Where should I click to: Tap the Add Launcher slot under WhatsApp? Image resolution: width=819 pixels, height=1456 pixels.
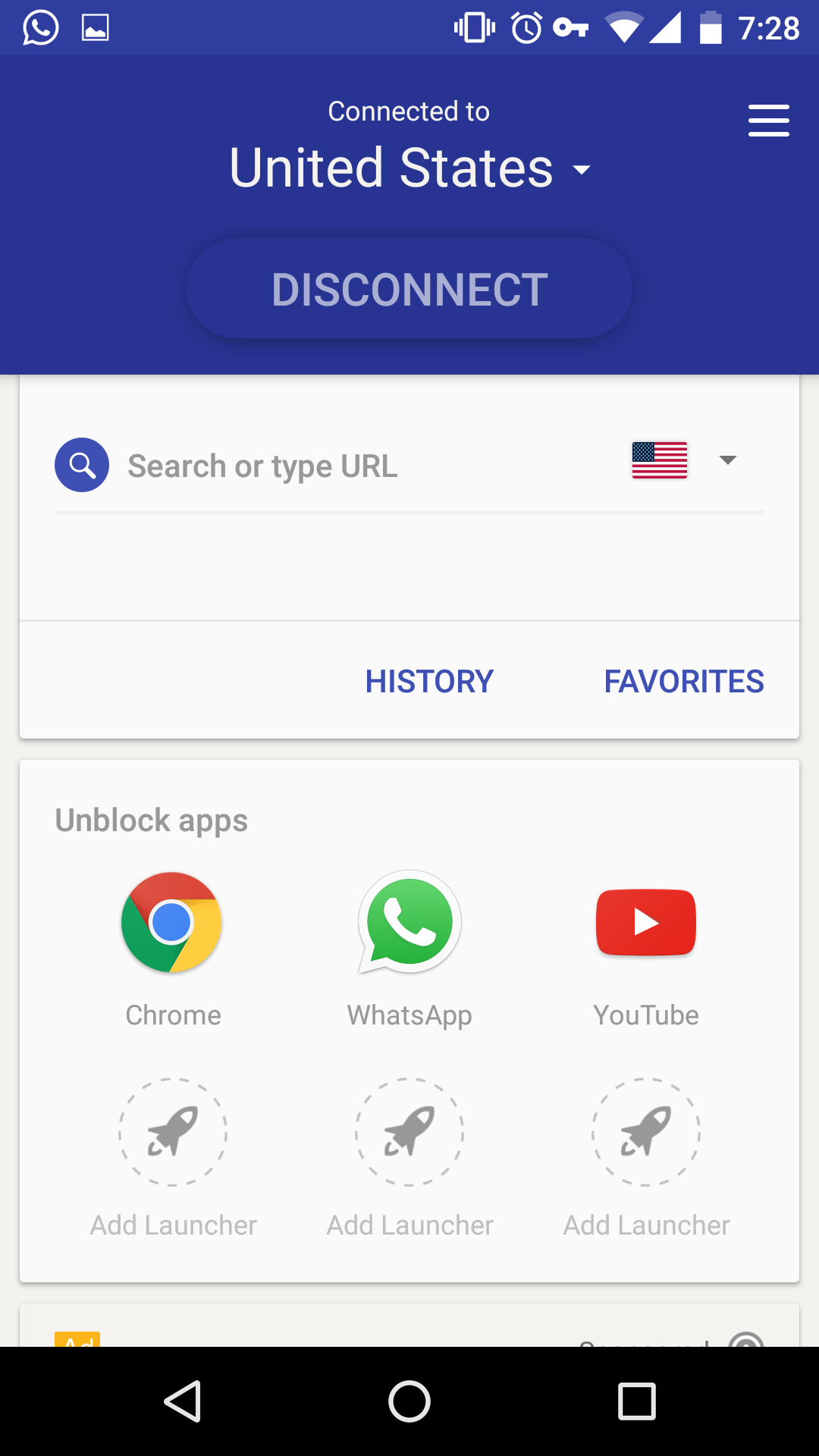coord(409,1158)
